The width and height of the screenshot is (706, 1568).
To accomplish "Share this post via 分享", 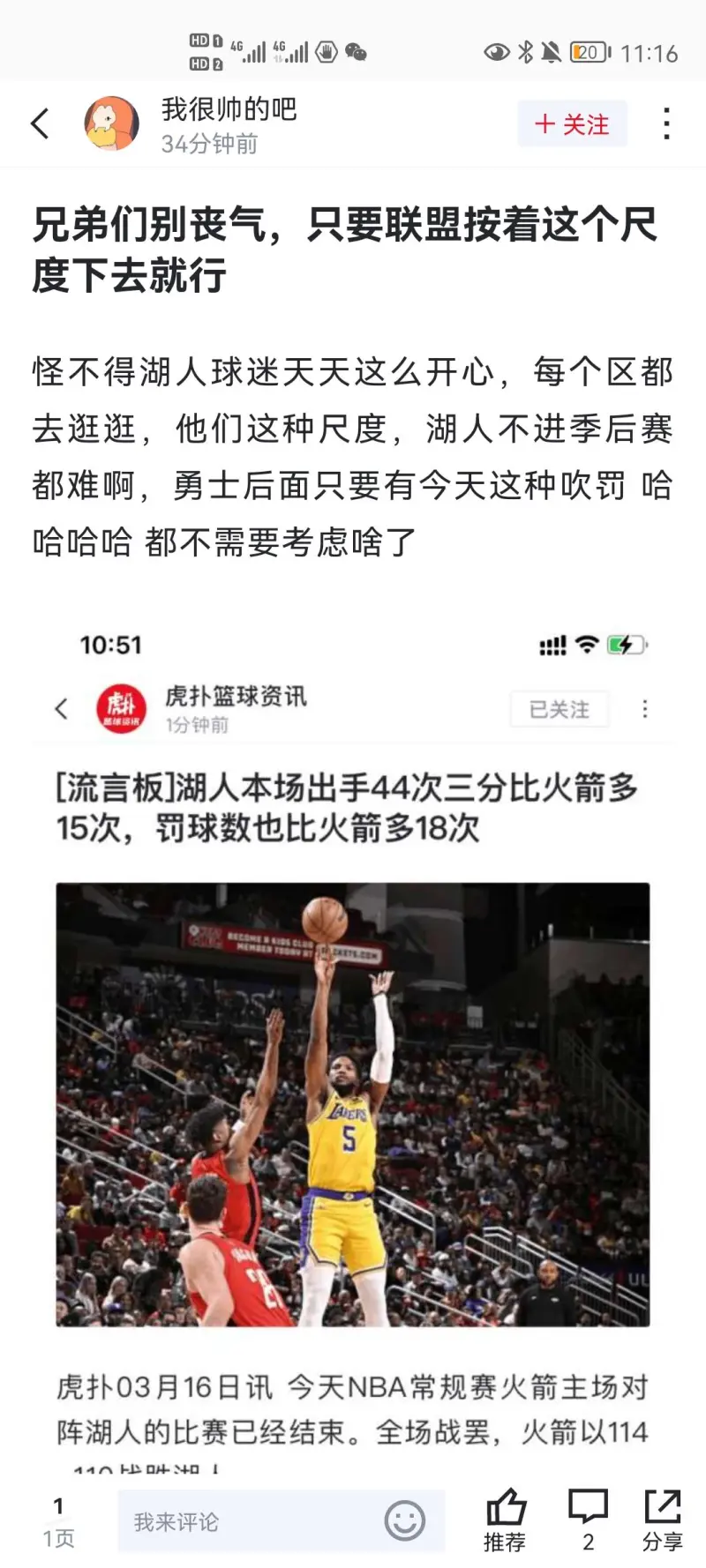I will click(x=662, y=1519).
